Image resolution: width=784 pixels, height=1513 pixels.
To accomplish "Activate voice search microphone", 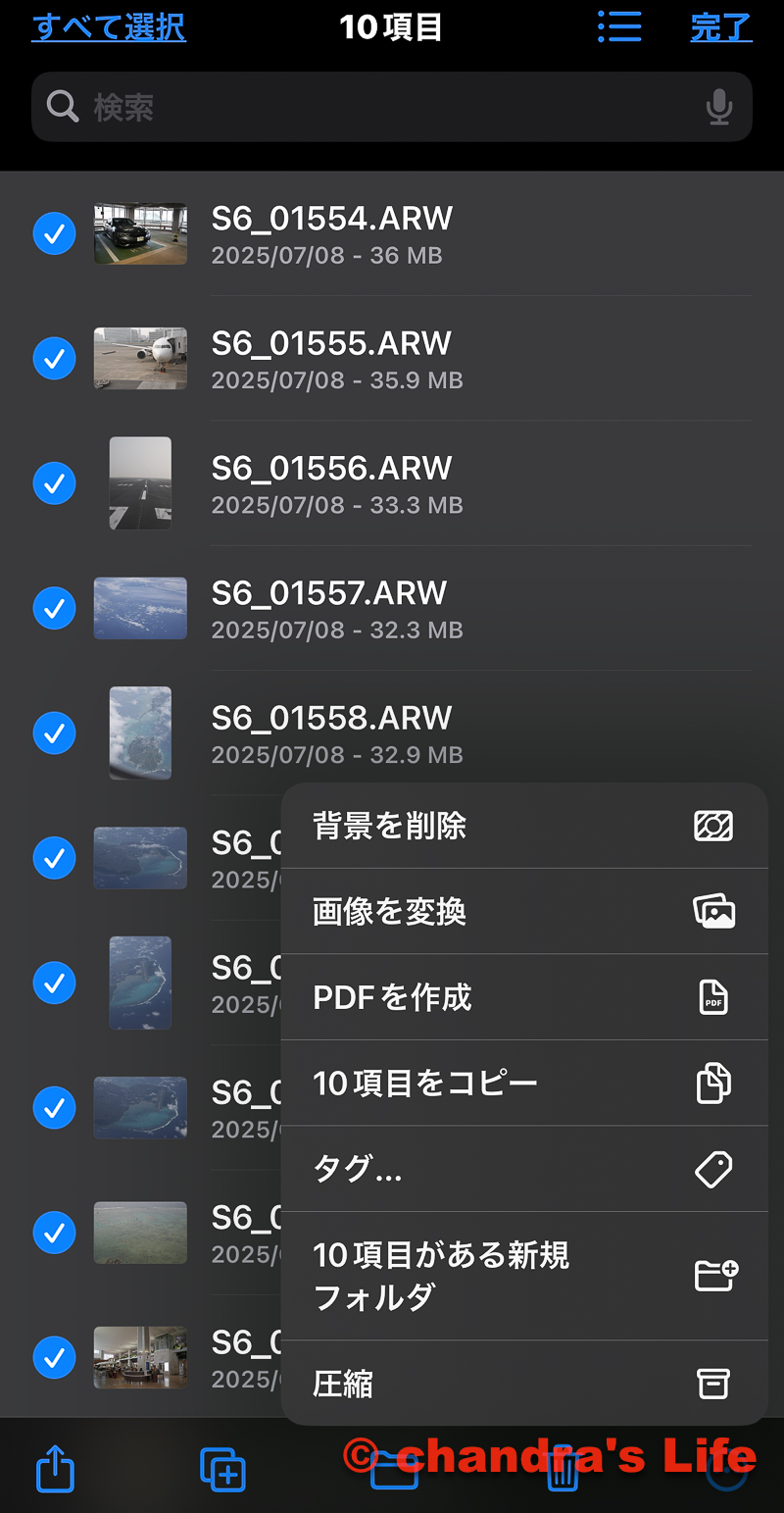I will pyautogui.click(x=719, y=107).
